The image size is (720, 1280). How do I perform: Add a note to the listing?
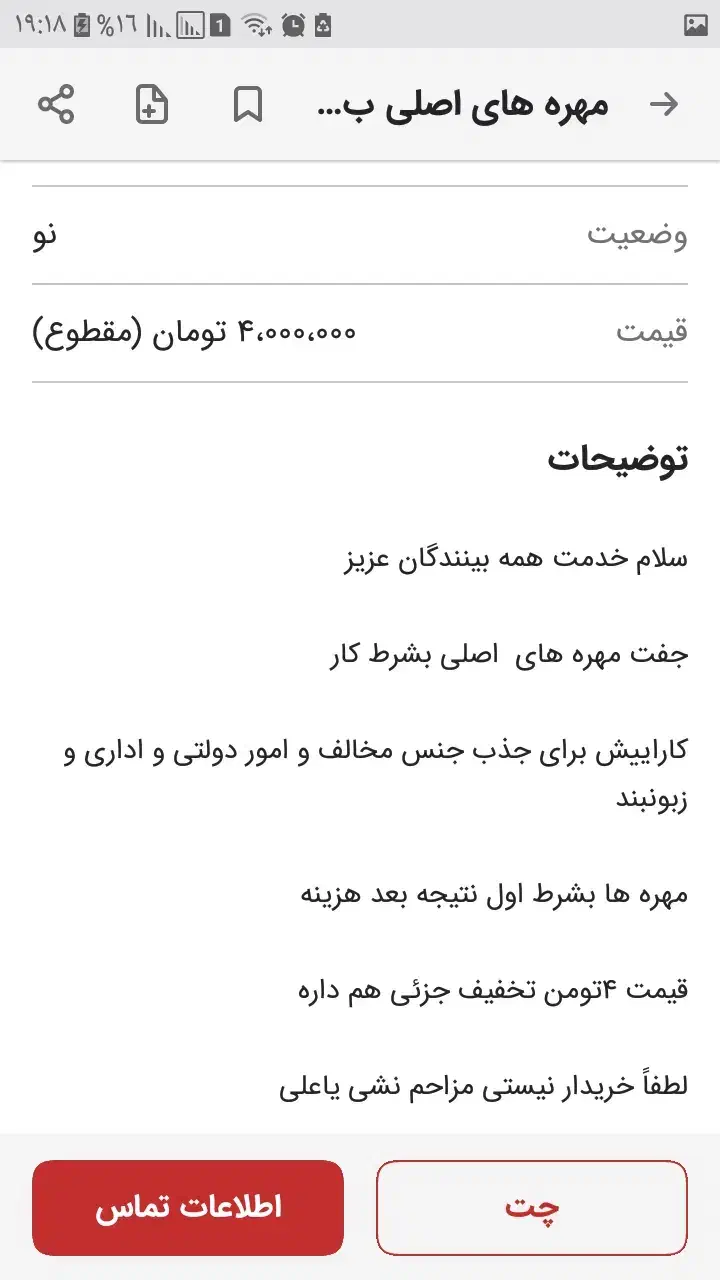coord(152,104)
